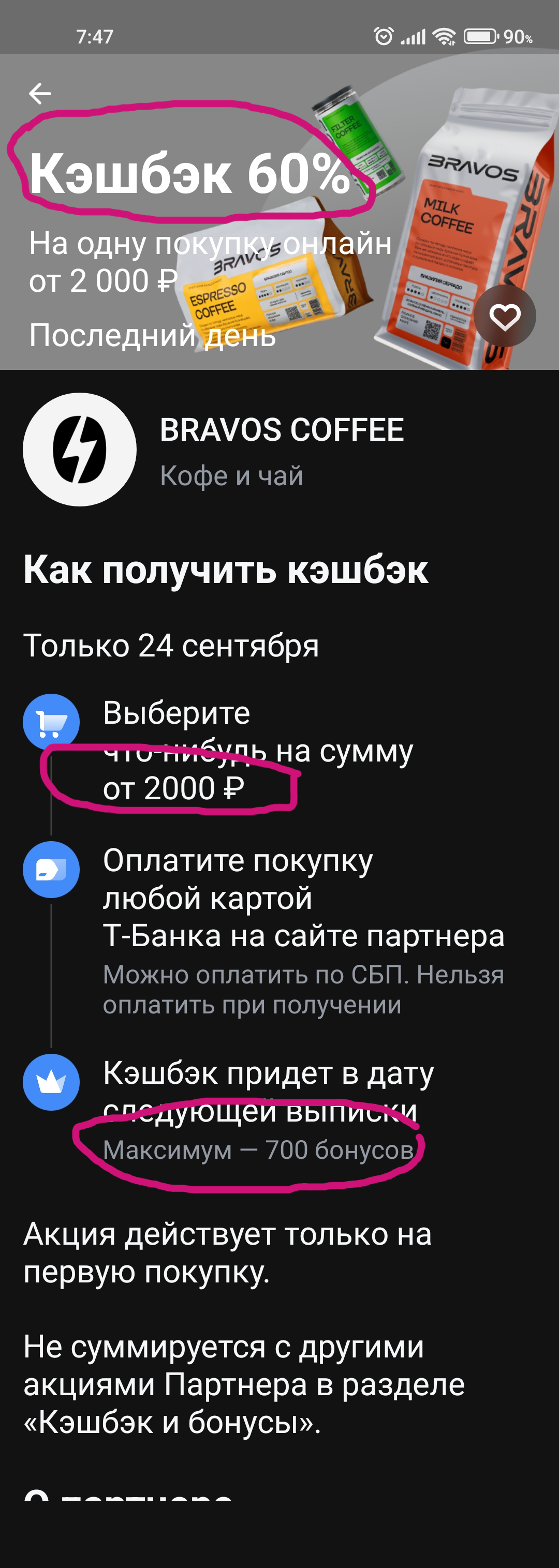The width and height of the screenshot is (559, 1568).
Task: Add the Bravos Coffee offer to favorites
Action: tap(505, 317)
